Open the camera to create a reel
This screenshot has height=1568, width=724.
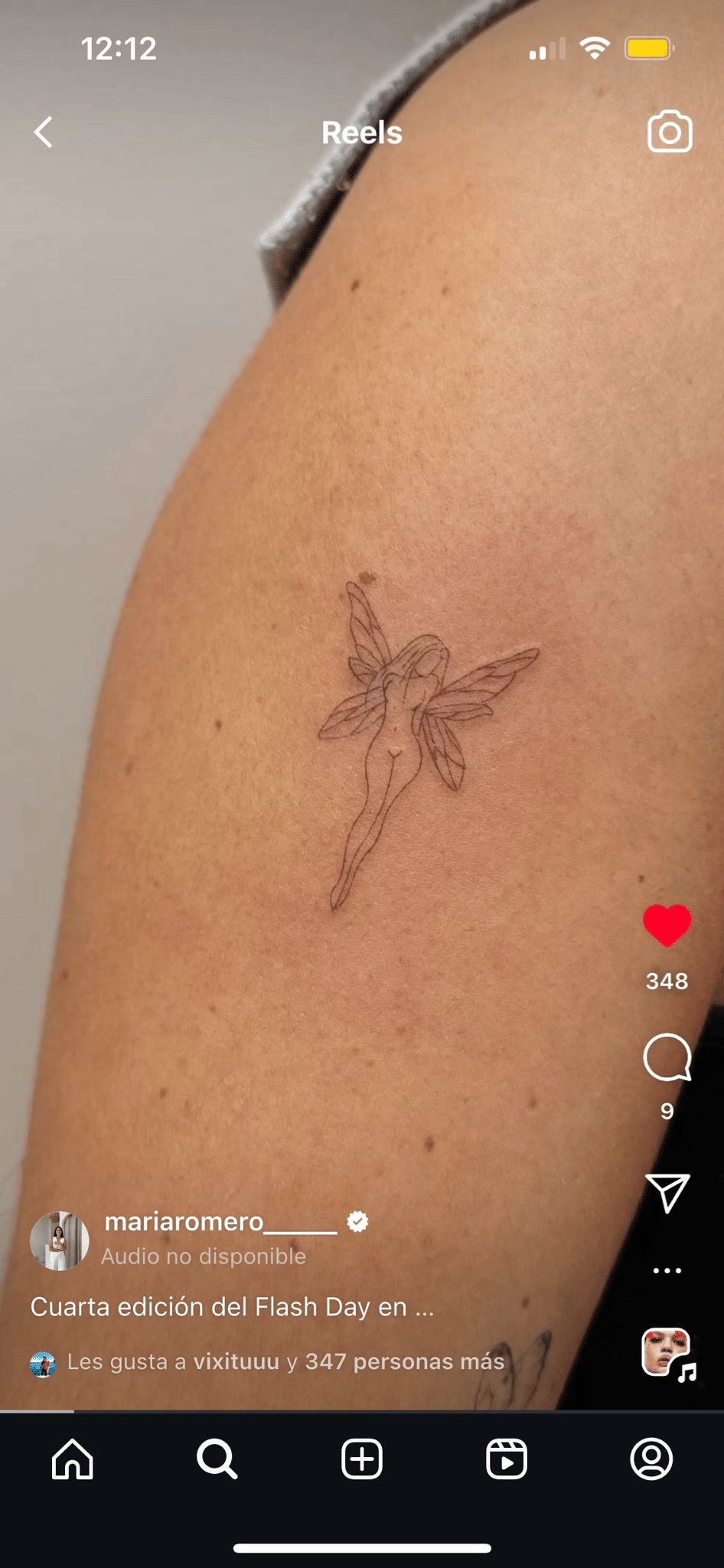[x=670, y=132]
